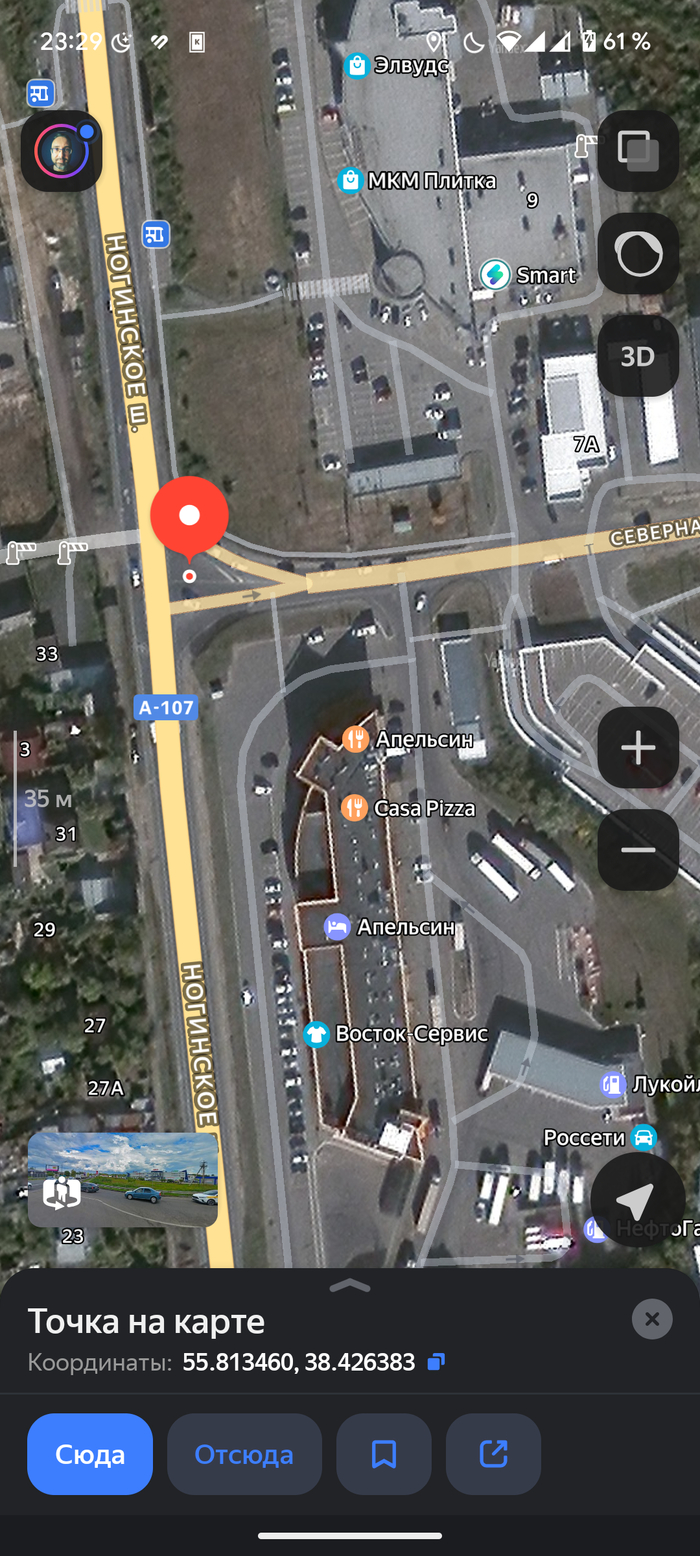The height and width of the screenshot is (1556, 700).
Task: Bookmark this map point
Action: pos(384,1454)
